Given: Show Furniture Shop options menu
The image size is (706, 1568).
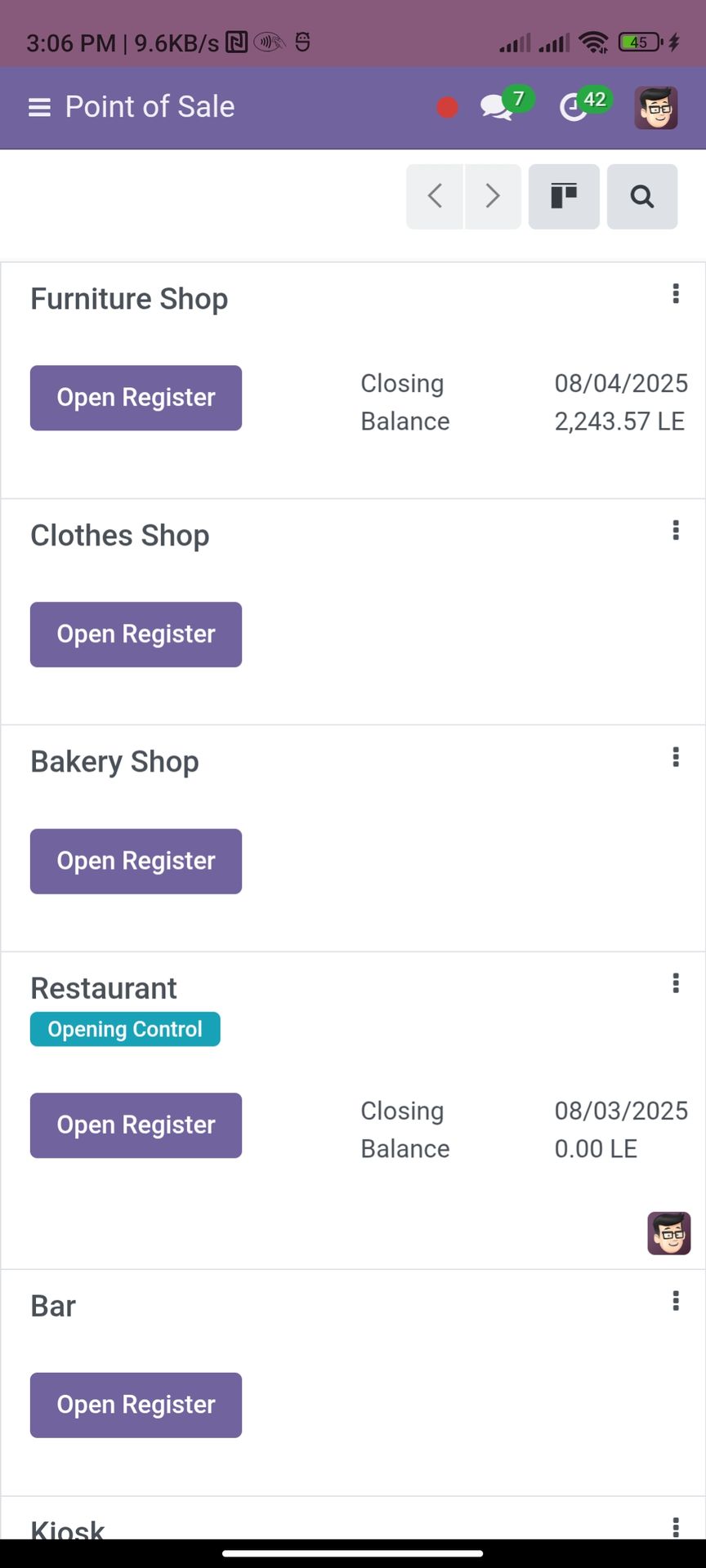Looking at the screenshot, I should (676, 294).
